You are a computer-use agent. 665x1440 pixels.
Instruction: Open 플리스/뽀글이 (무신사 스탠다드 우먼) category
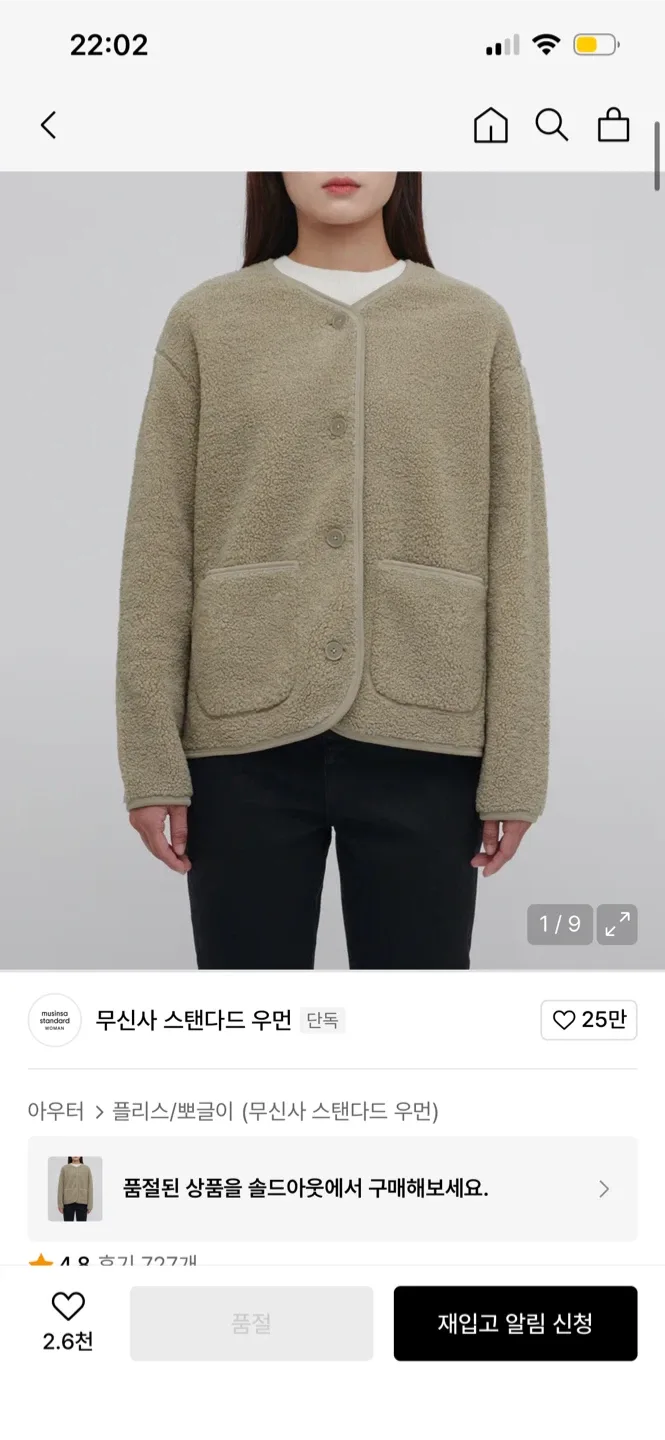275,1111
